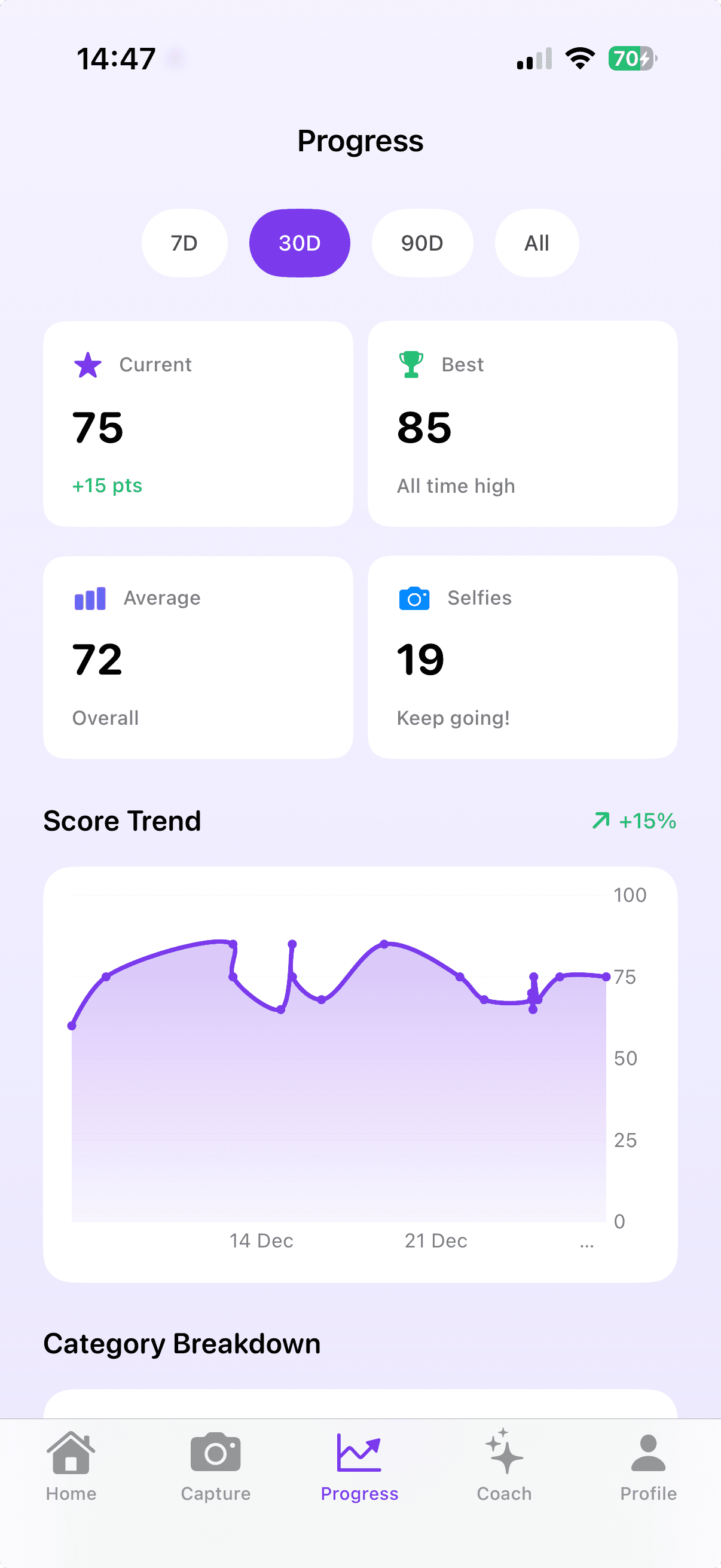
Task: Select the 7D time range
Action: (x=184, y=242)
